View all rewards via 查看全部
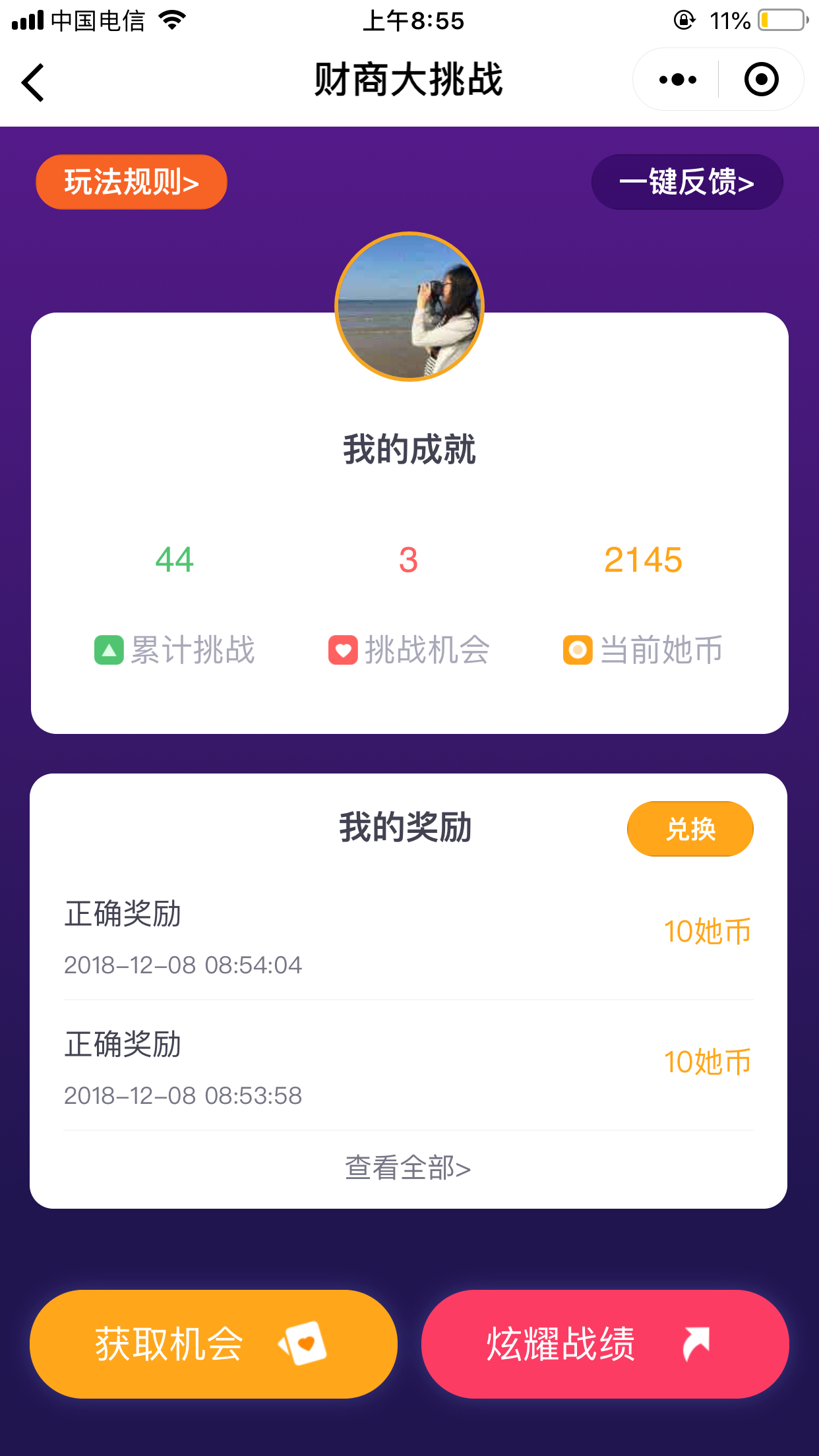Image resolution: width=819 pixels, height=1456 pixels. pyautogui.click(x=408, y=1168)
